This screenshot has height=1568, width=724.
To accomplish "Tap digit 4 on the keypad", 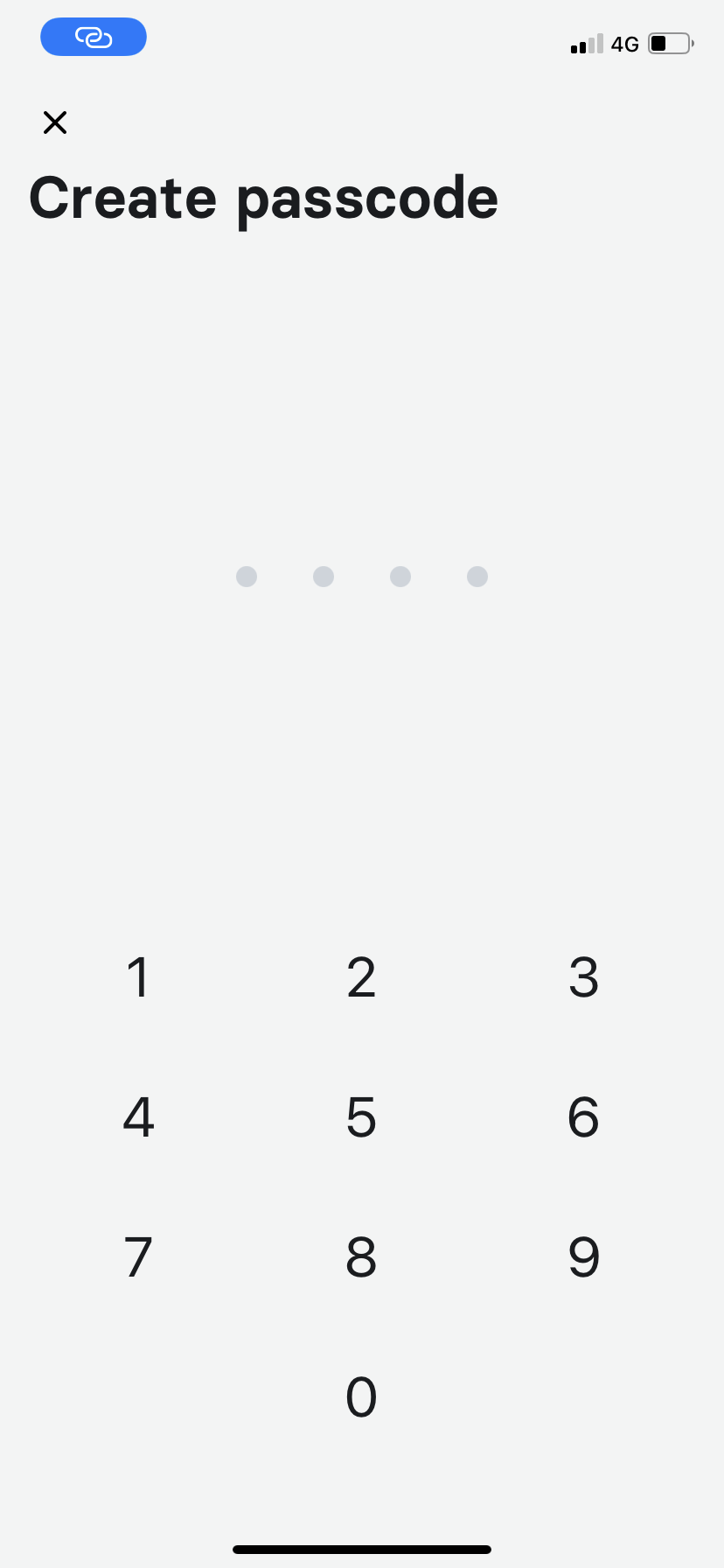I will pos(138,1116).
